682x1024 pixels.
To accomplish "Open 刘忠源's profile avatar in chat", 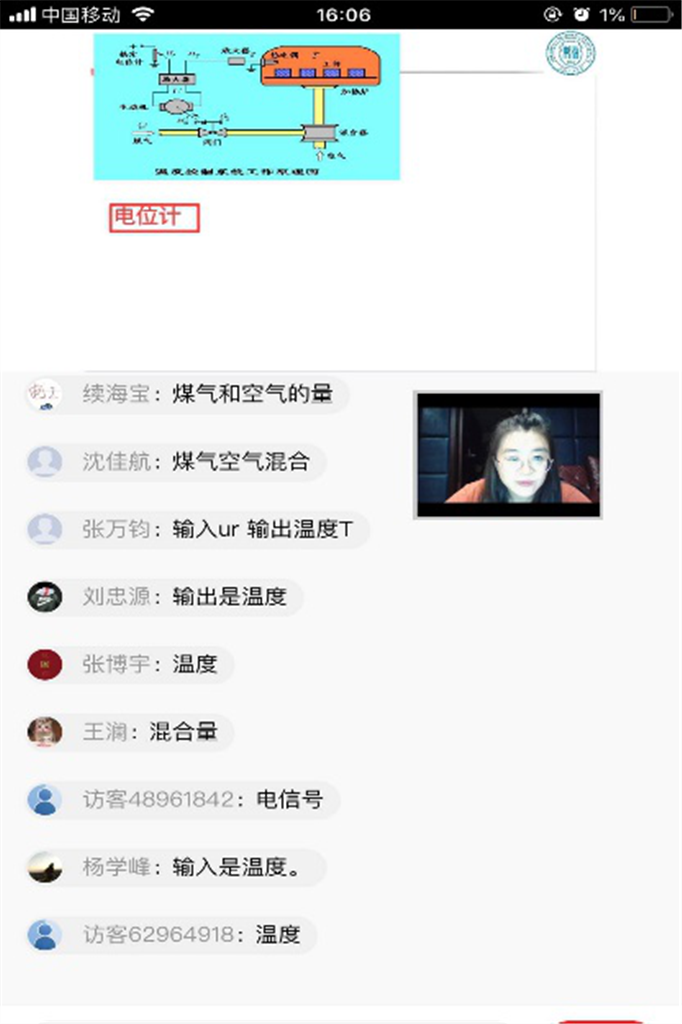I will (44, 597).
